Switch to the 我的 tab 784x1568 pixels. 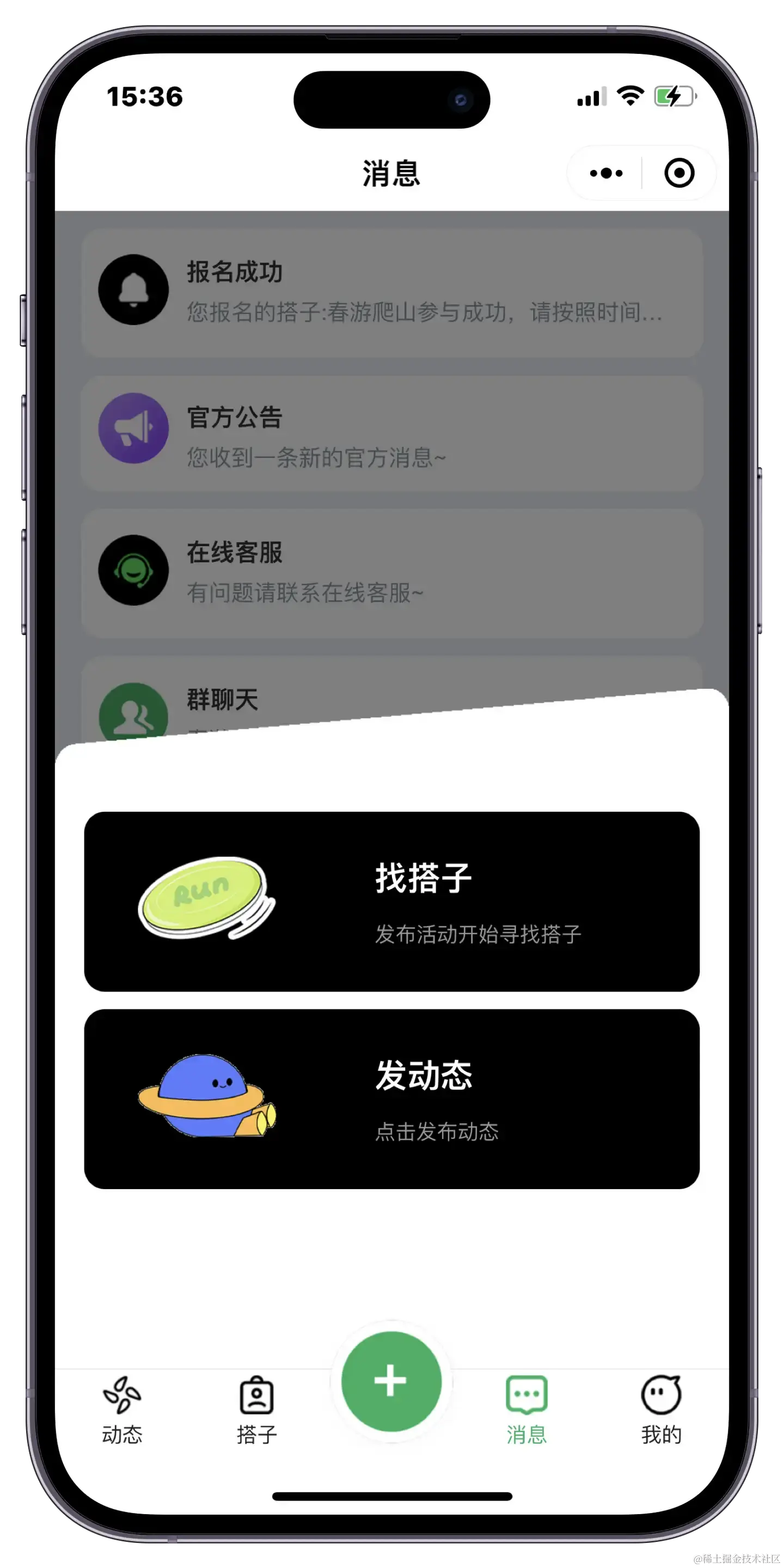point(661,1410)
